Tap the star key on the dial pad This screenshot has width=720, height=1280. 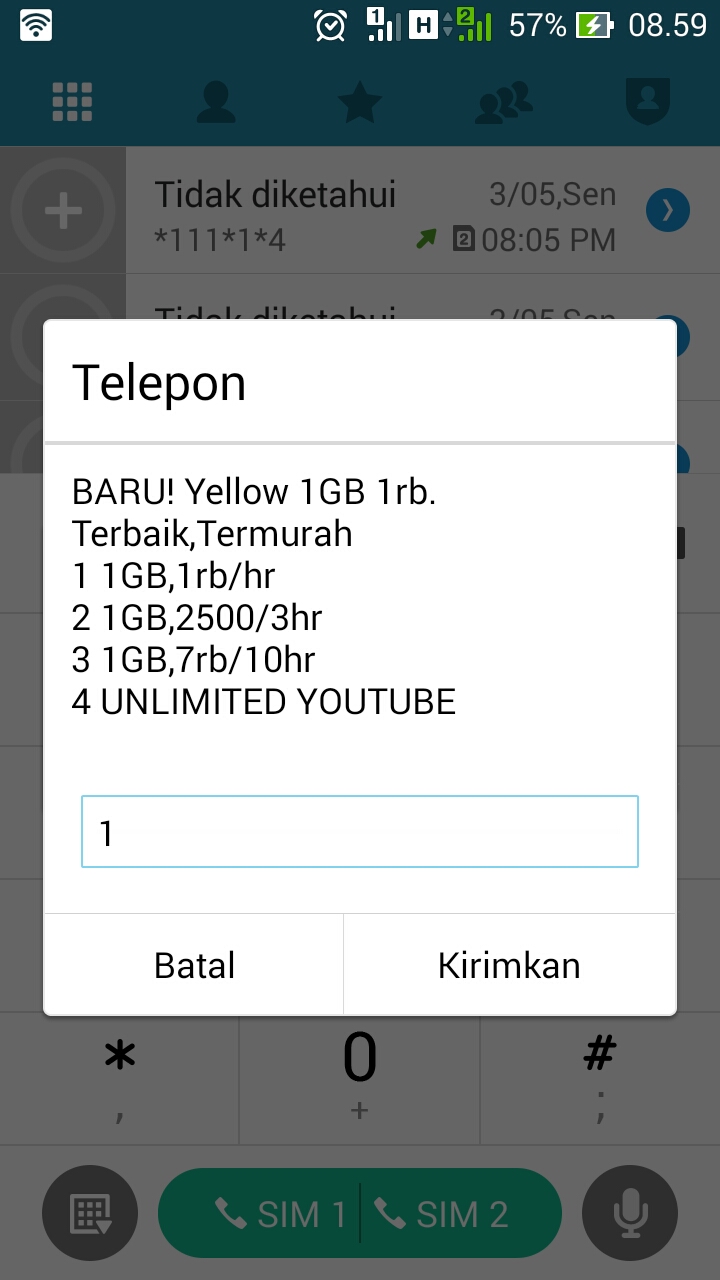120,1075
